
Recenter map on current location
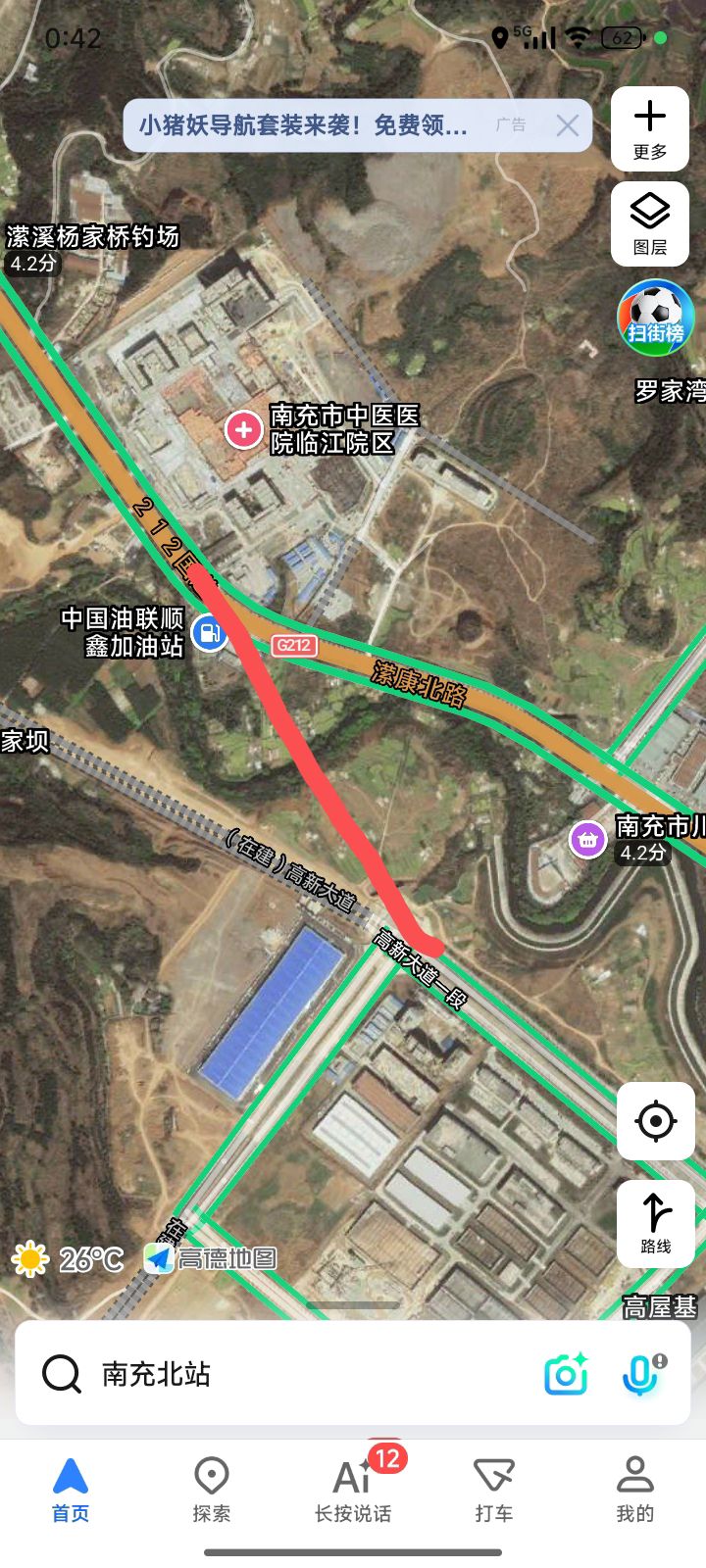point(655,1121)
